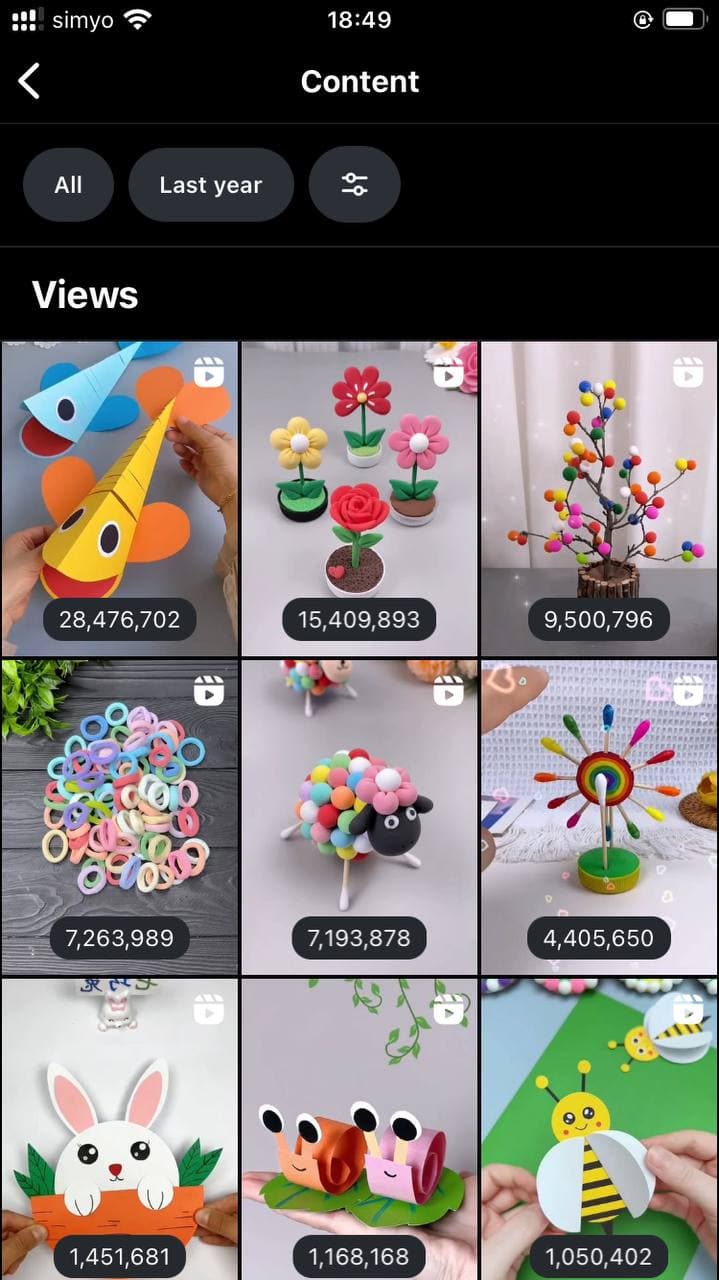Go back from the Content screen
Viewport: 719px width, 1280px height.
30,81
